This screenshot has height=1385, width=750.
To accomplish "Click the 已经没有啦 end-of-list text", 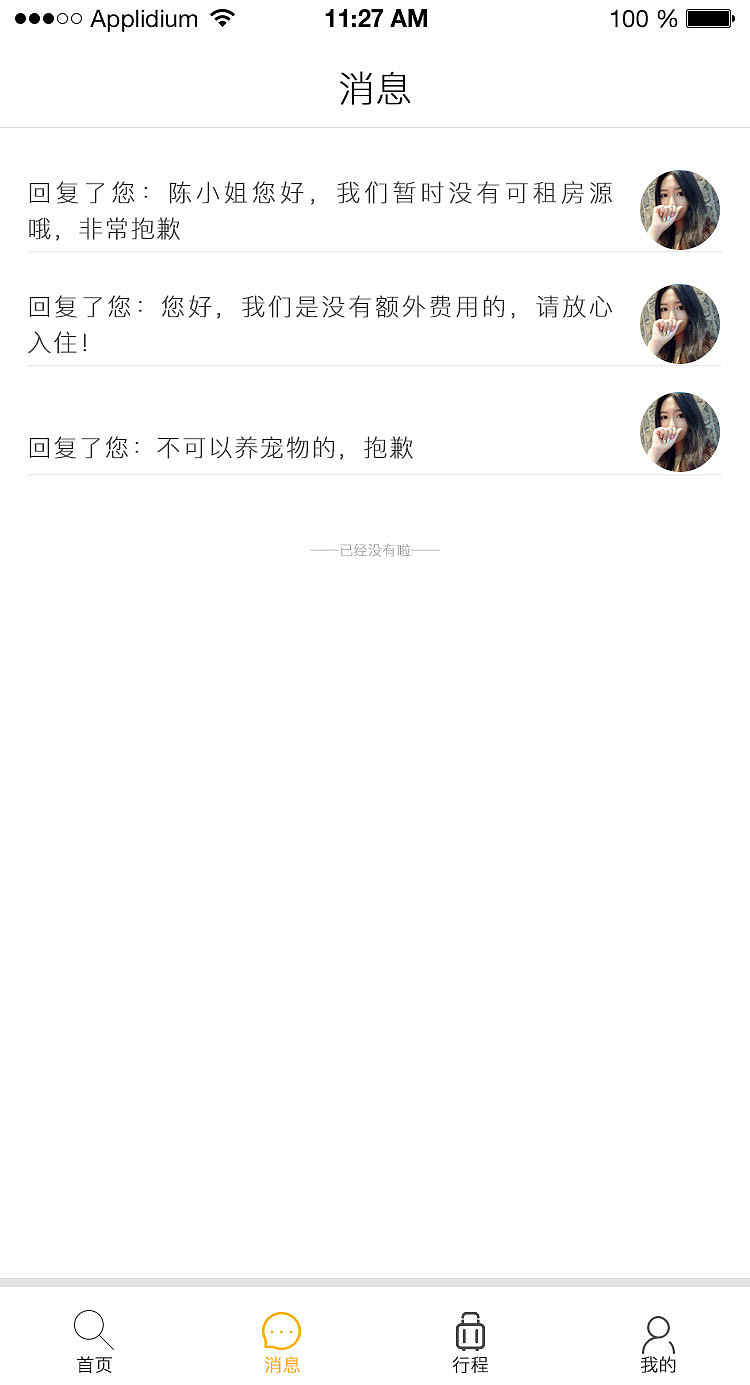I will [x=375, y=550].
